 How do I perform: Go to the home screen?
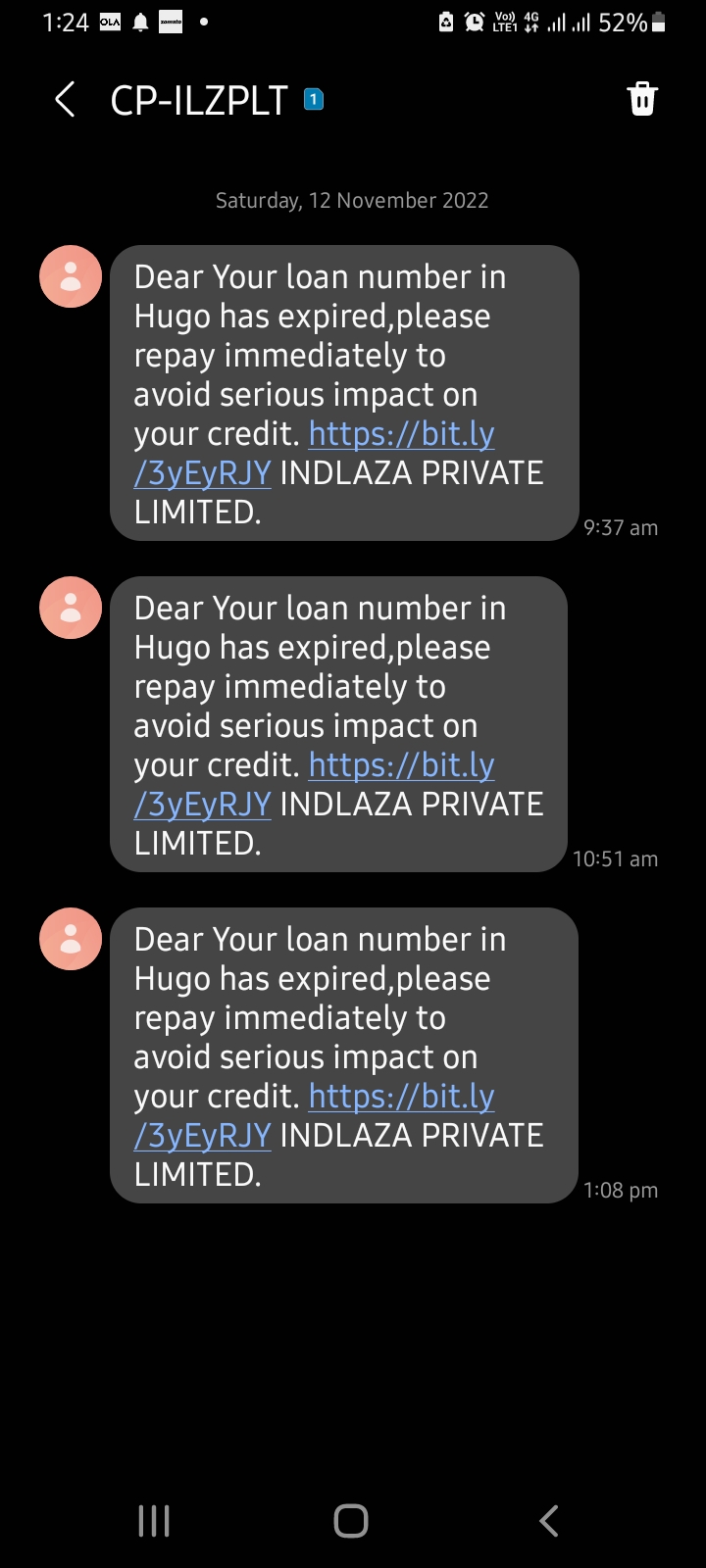pyautogui.click(x=351, y=1521)
